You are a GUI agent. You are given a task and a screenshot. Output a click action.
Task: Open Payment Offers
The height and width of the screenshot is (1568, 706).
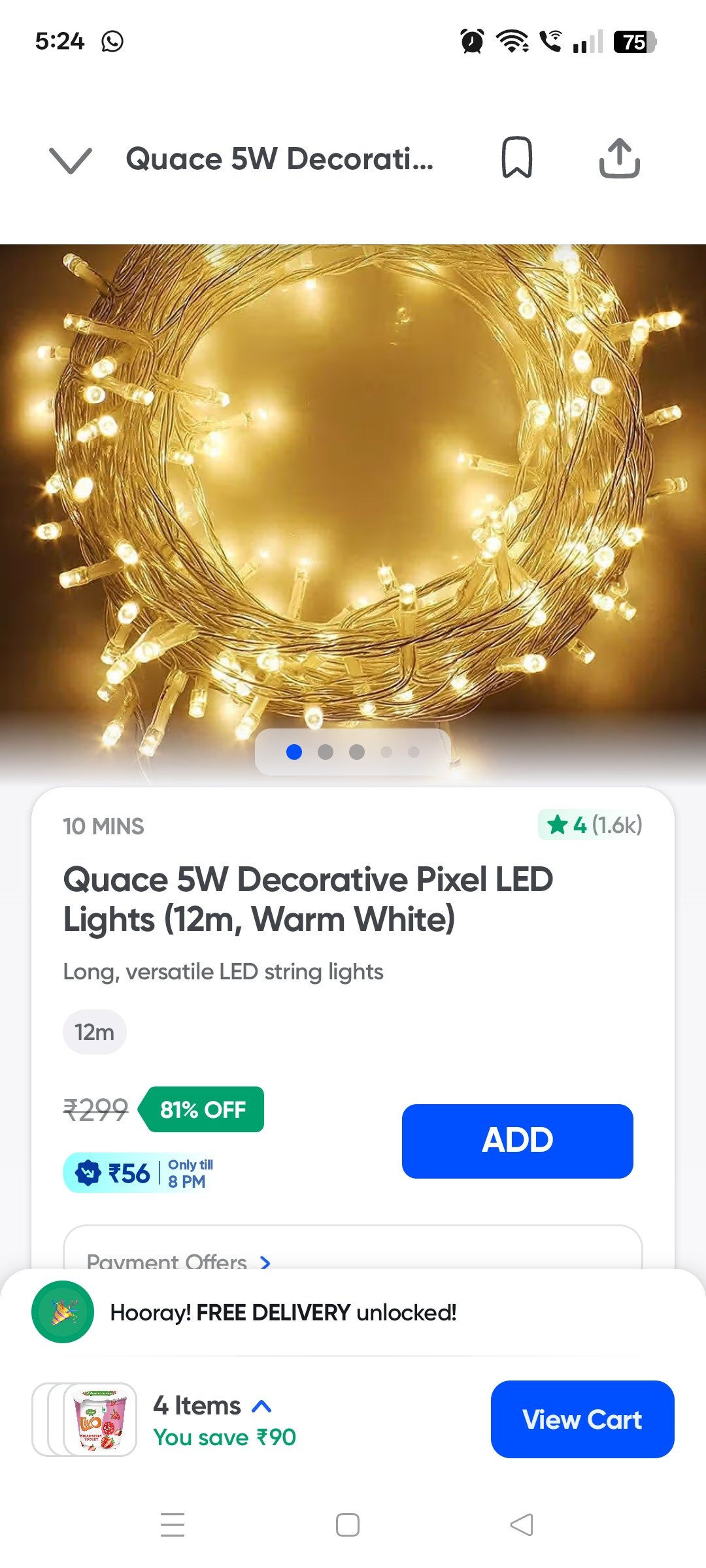pyautogui.click(x=178, y=1258)
